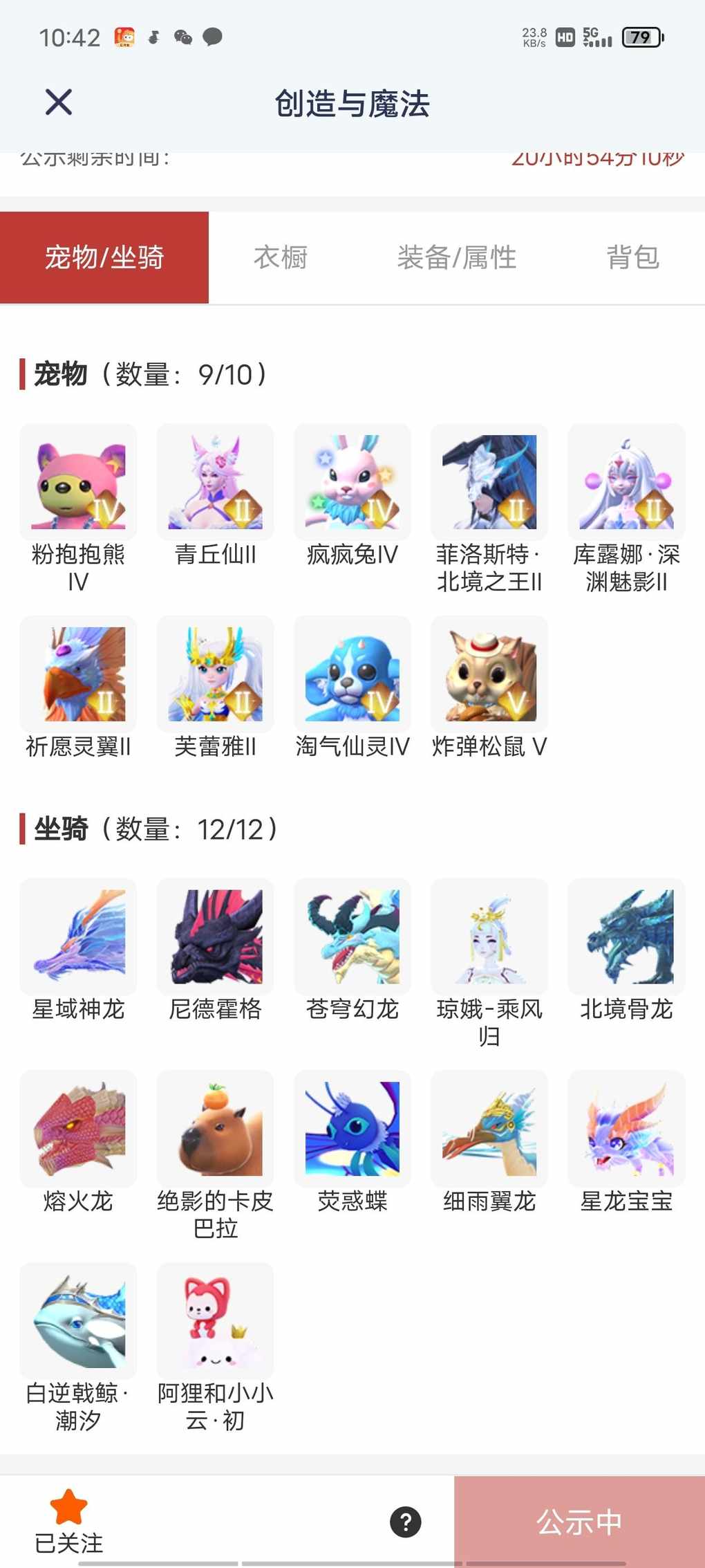Image resolution: width=705 pixels, height=1568 pixels.
Task: Toggle the 已关注 star favorite
Action: pyautogui.click(x=68, y=1508)
